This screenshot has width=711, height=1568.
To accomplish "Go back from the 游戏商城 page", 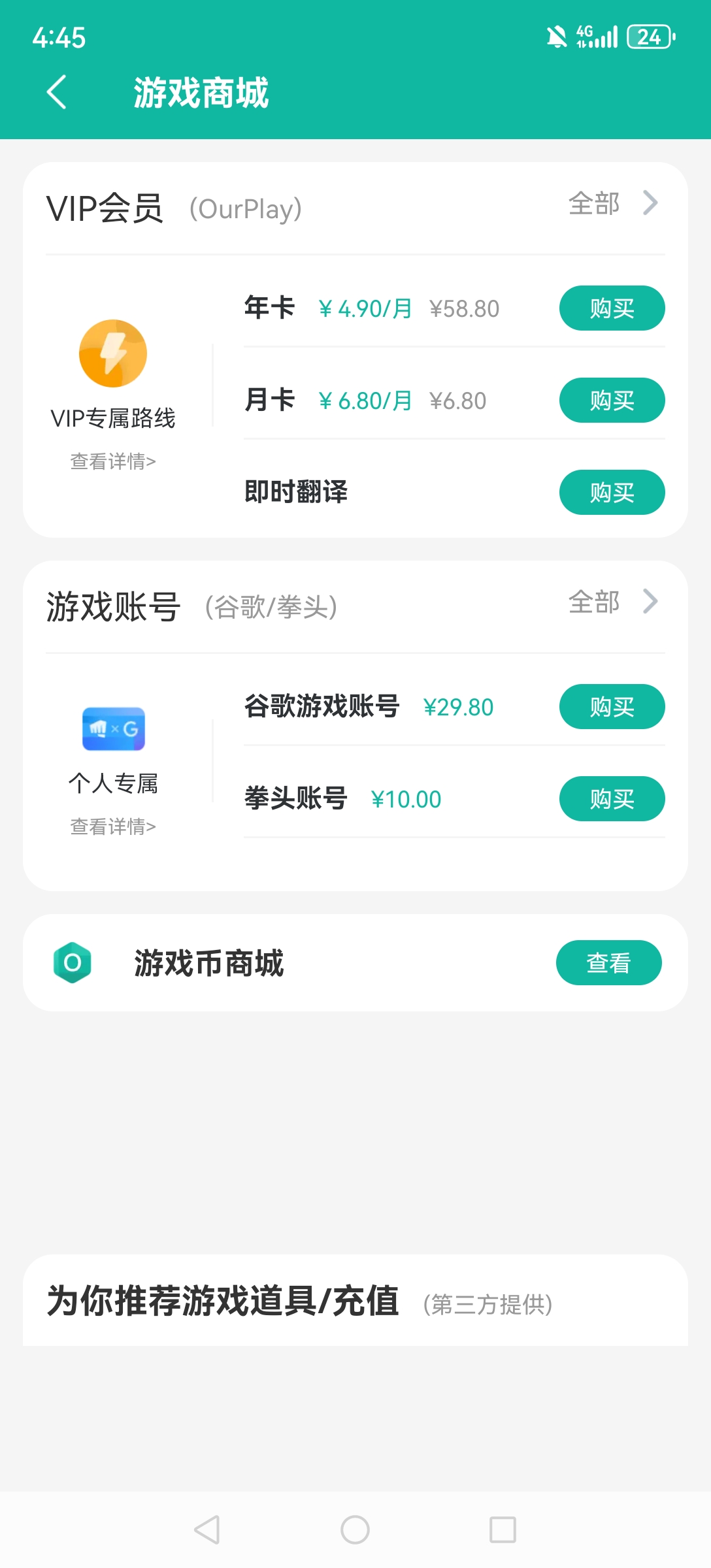I will pyautogui.click(x=57, y=92).
